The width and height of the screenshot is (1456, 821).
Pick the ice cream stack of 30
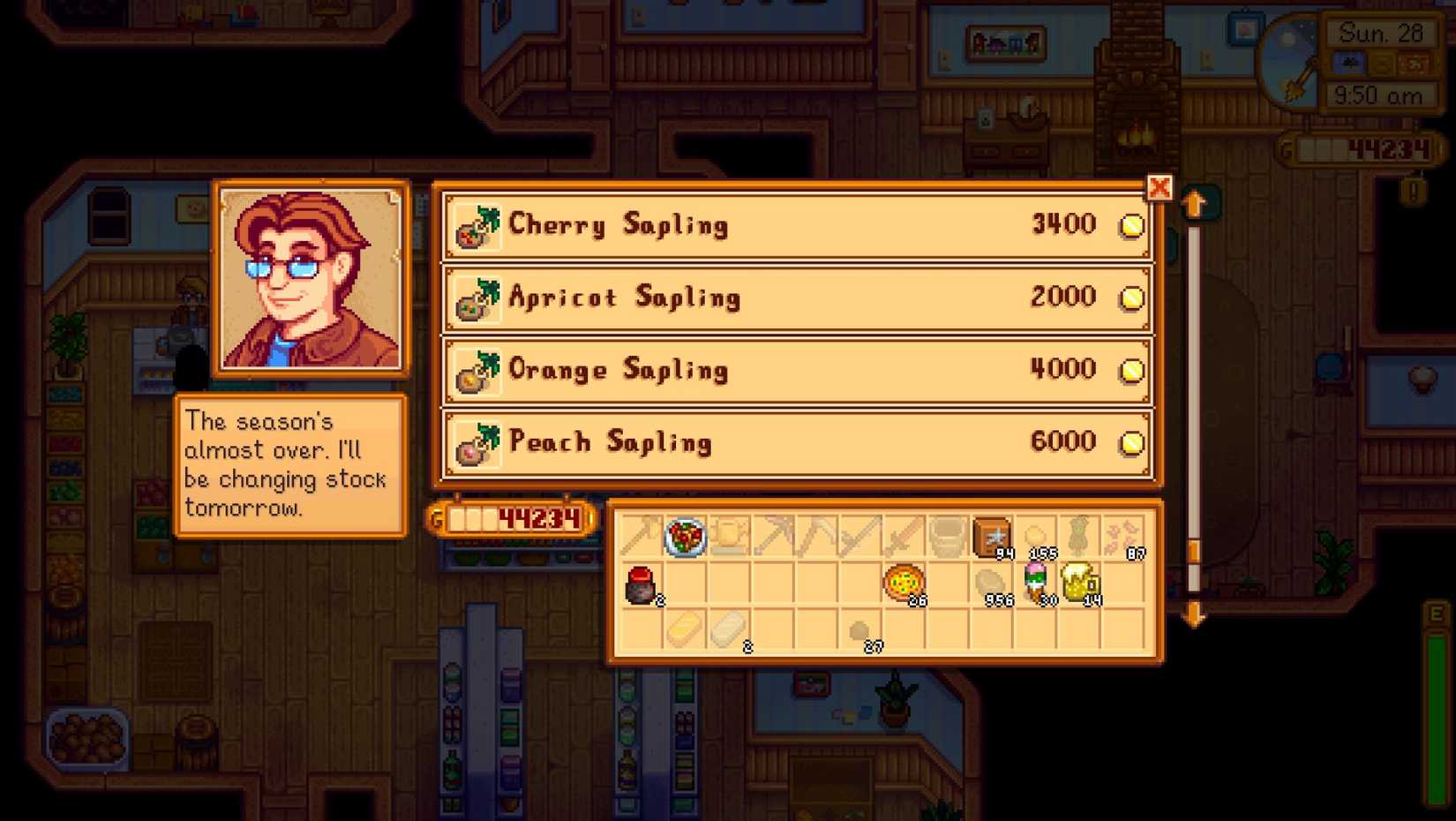1036,584
